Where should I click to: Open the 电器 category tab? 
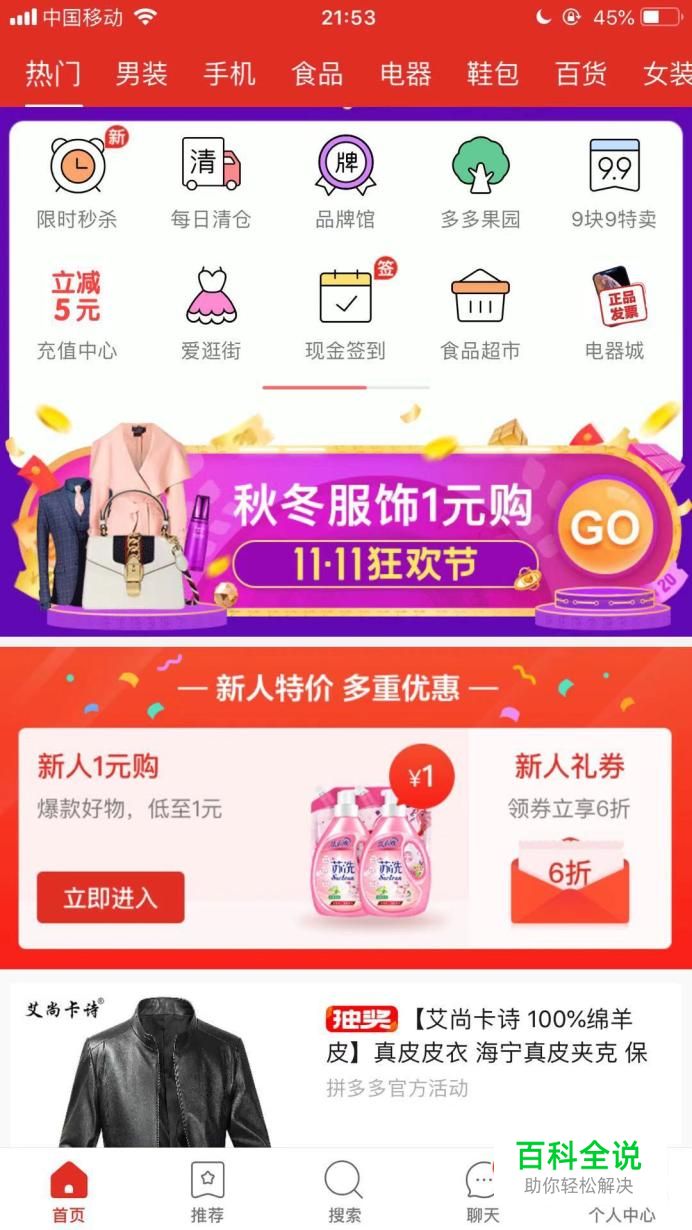405,74
